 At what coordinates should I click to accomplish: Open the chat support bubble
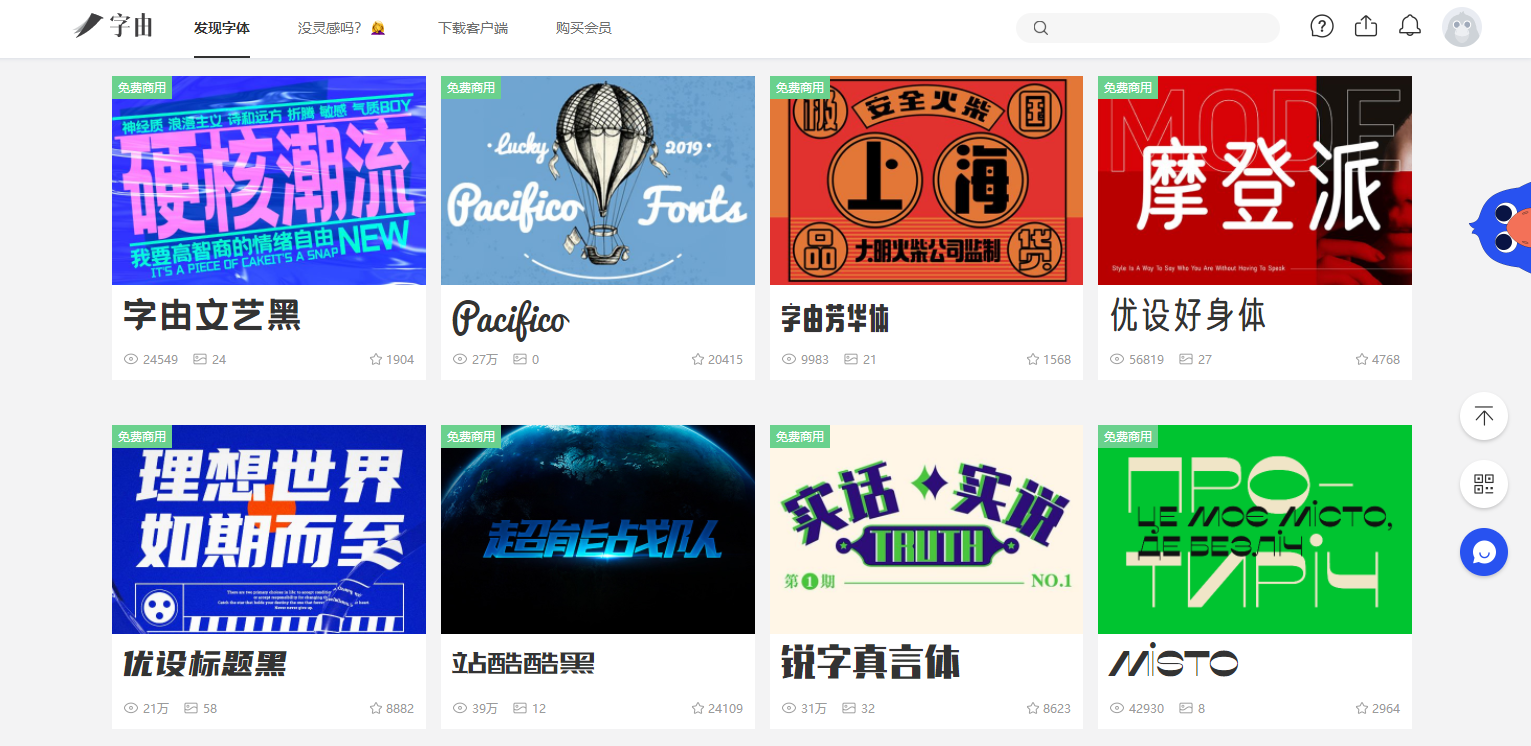(x=1484, y=552)
